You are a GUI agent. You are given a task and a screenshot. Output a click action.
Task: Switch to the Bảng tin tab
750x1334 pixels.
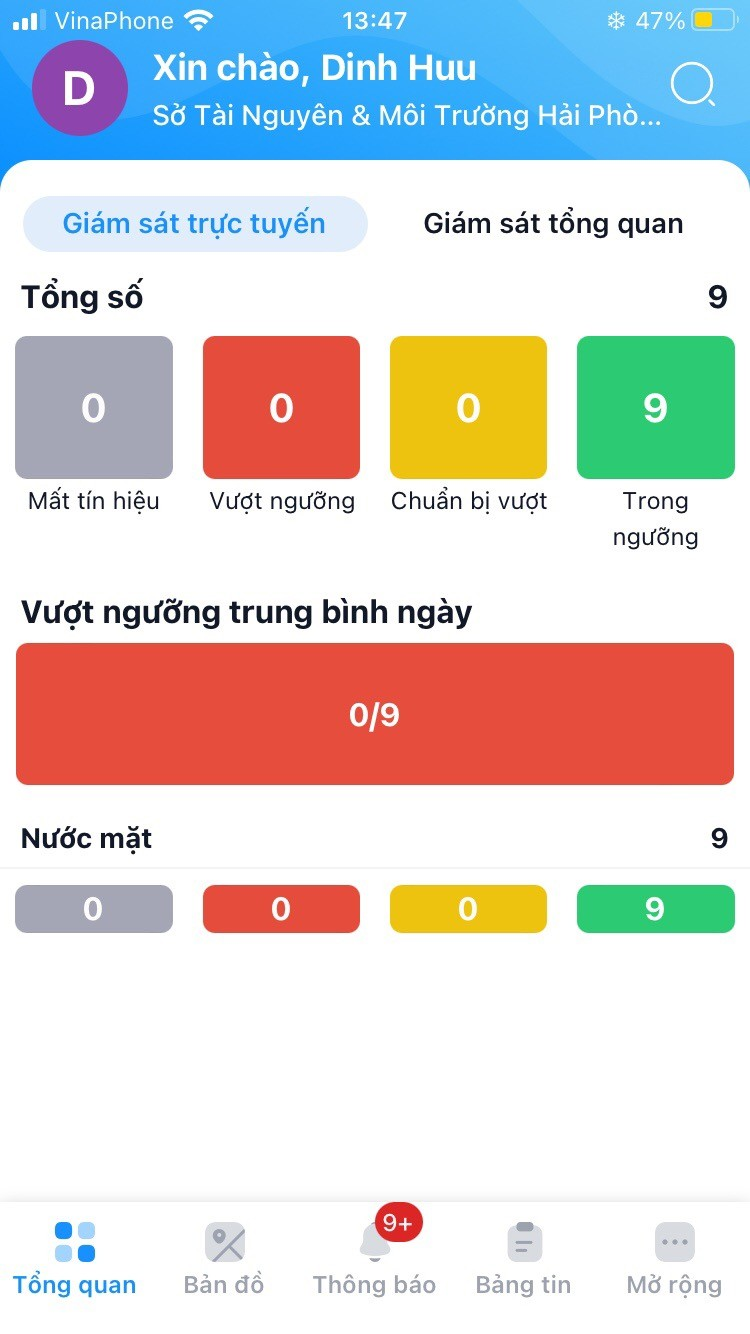tap(524, 1258)
